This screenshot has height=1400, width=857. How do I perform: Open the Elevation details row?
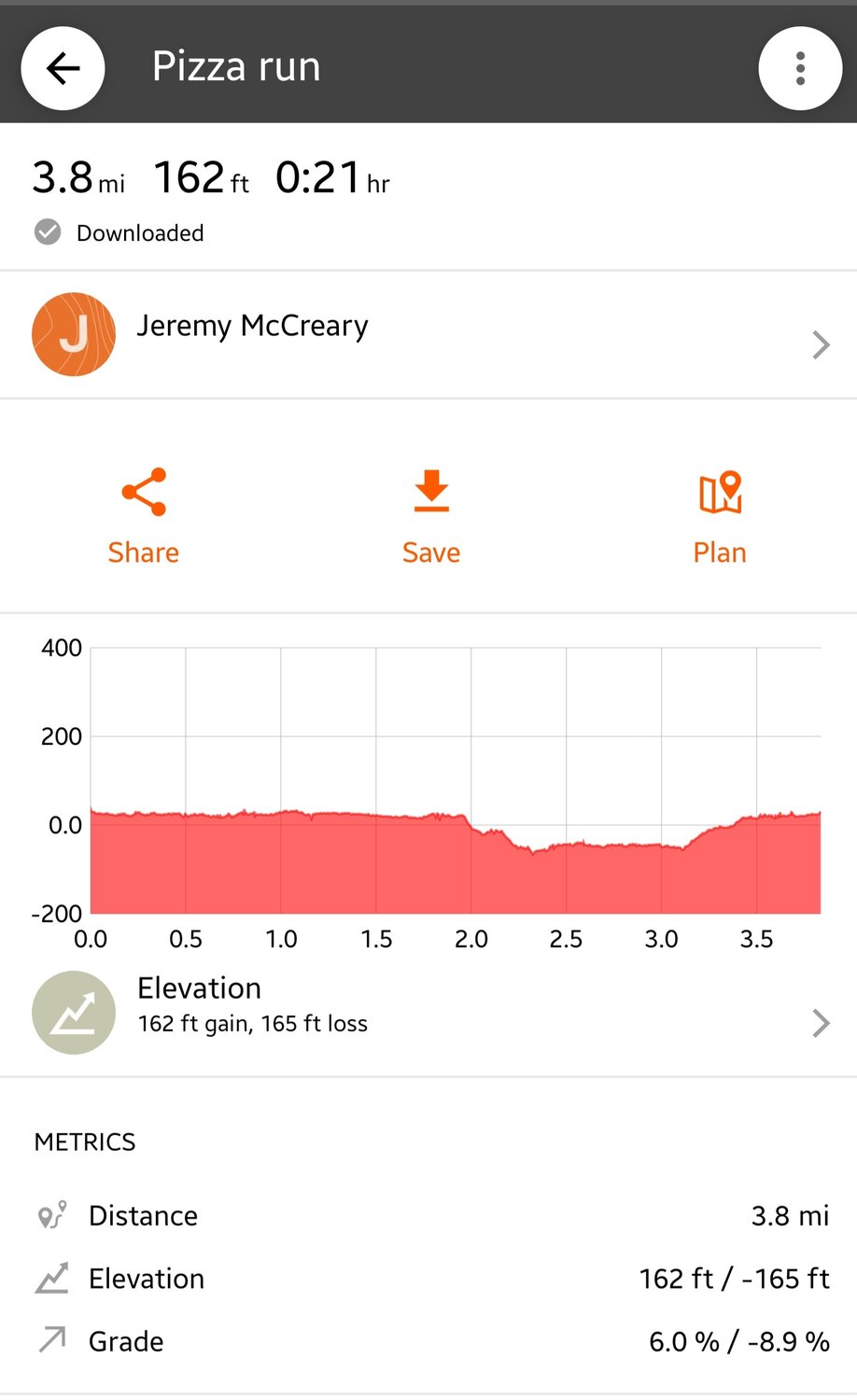[x=428, y=1012]
